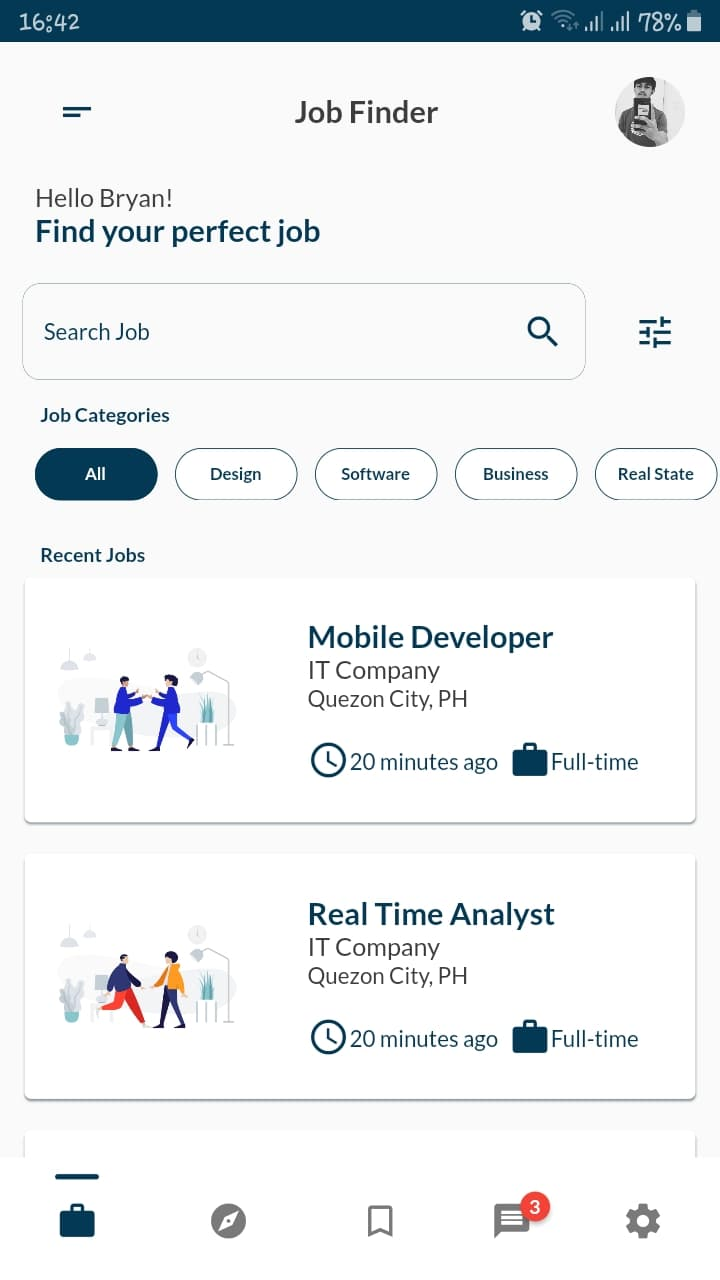Select the Real State category chip

coord(655,474)
